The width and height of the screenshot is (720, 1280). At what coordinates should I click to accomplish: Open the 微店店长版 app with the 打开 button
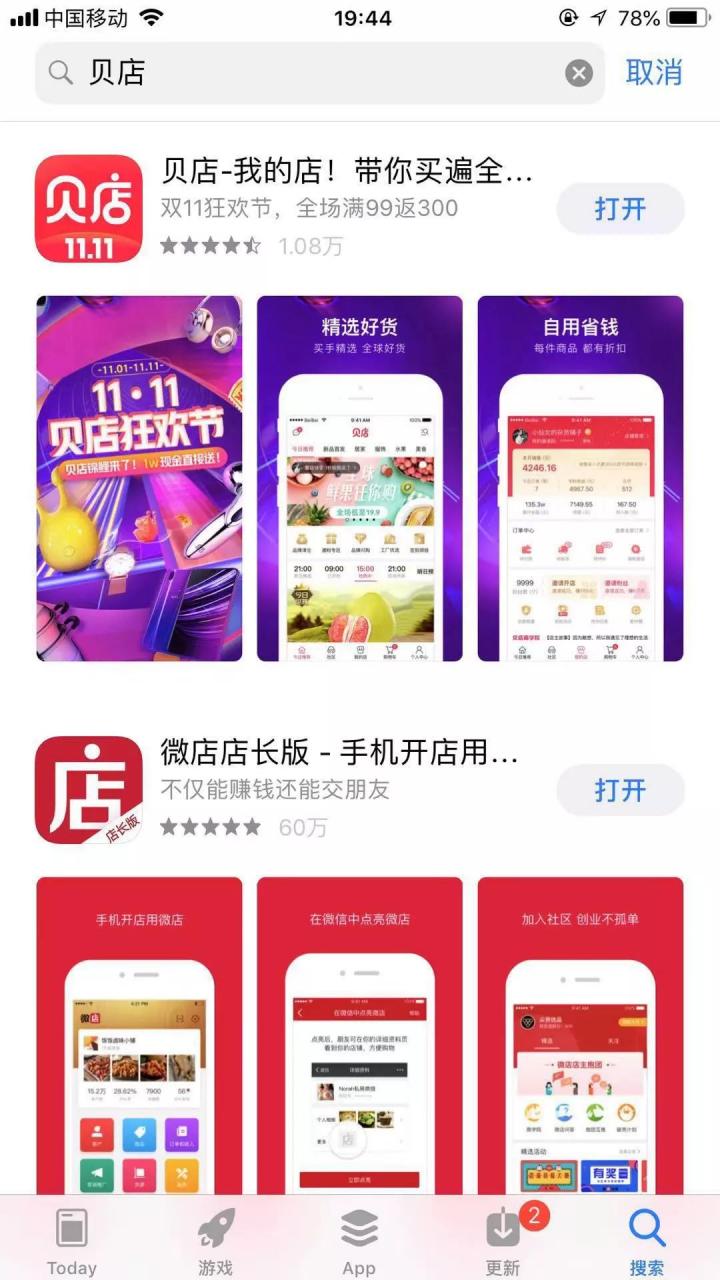click(x=620, y=790)
